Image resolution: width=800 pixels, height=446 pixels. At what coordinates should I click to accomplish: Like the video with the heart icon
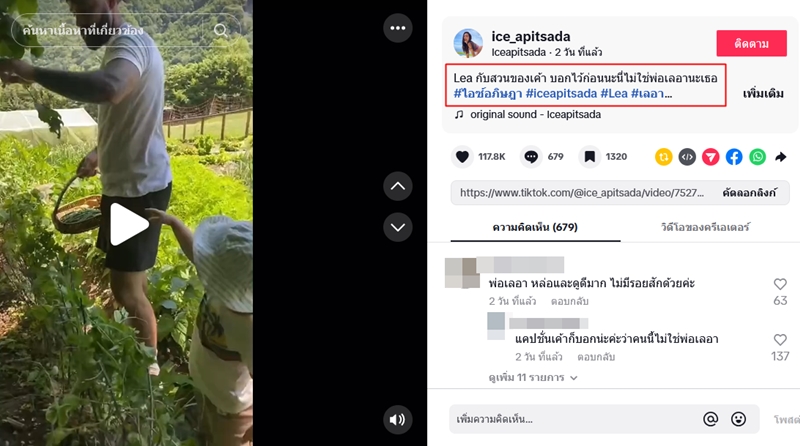coord(462,157)
